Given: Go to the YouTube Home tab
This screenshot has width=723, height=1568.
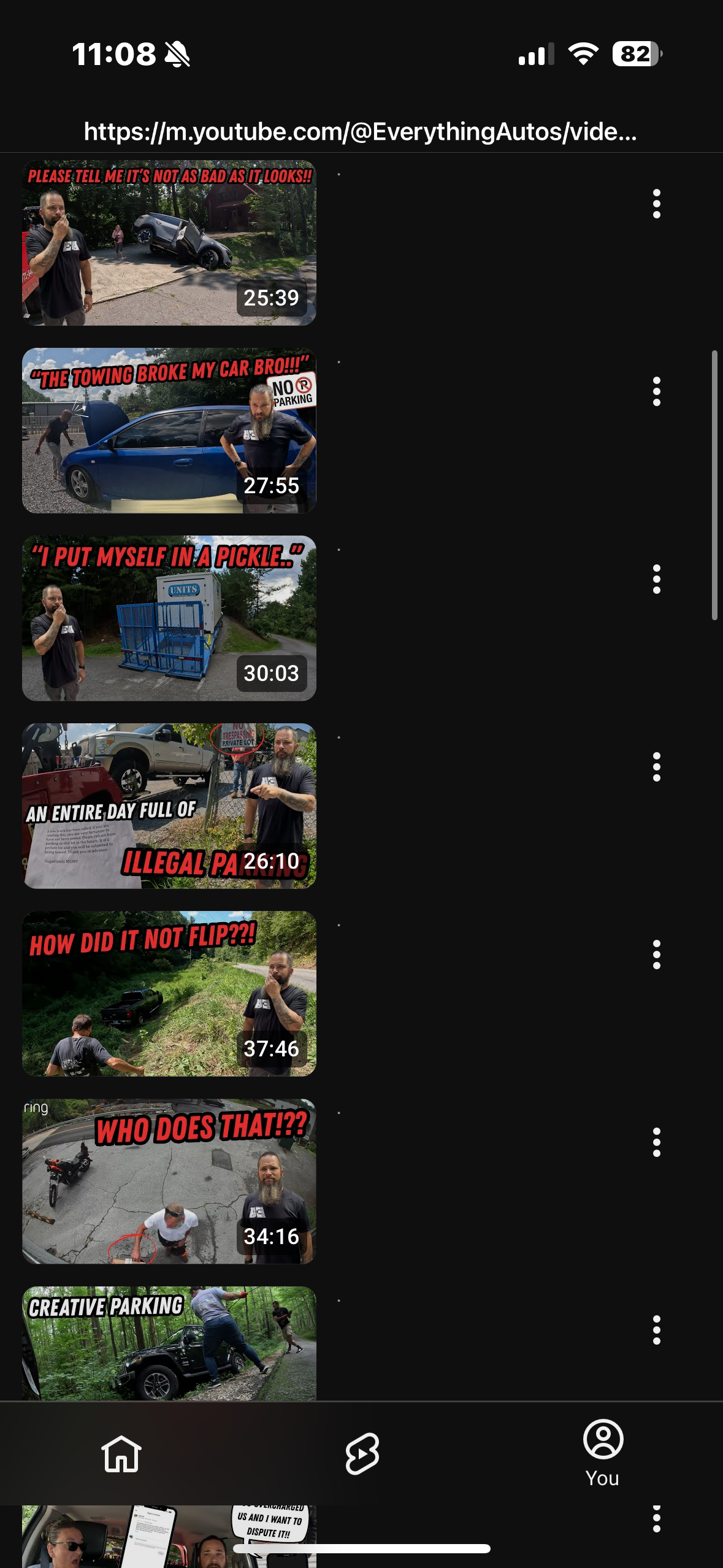Looking at the screenshot, I should click(121, 1454).
